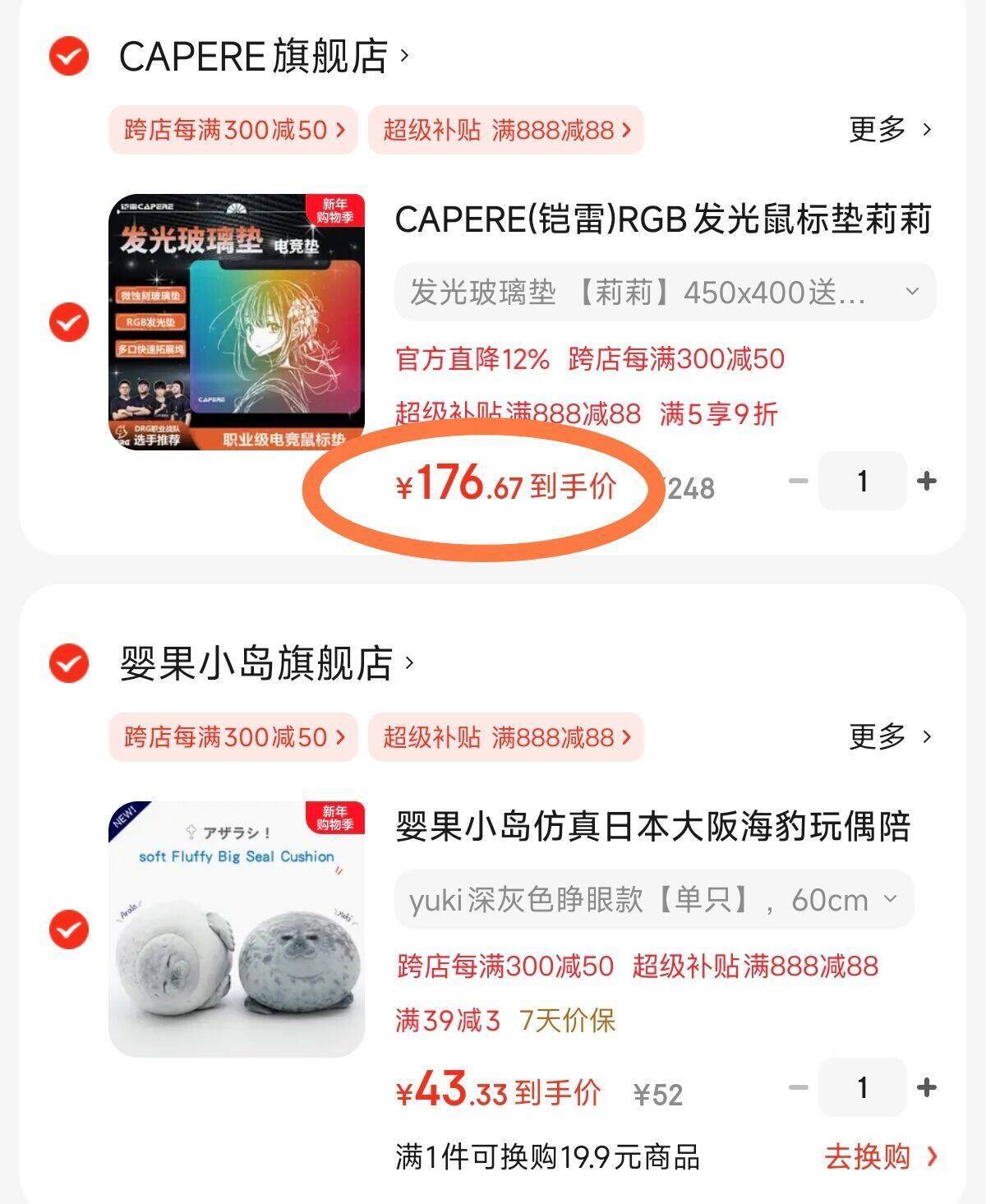Show 更多 promotions for CAPERE旗舰店

tap(890, 130)
